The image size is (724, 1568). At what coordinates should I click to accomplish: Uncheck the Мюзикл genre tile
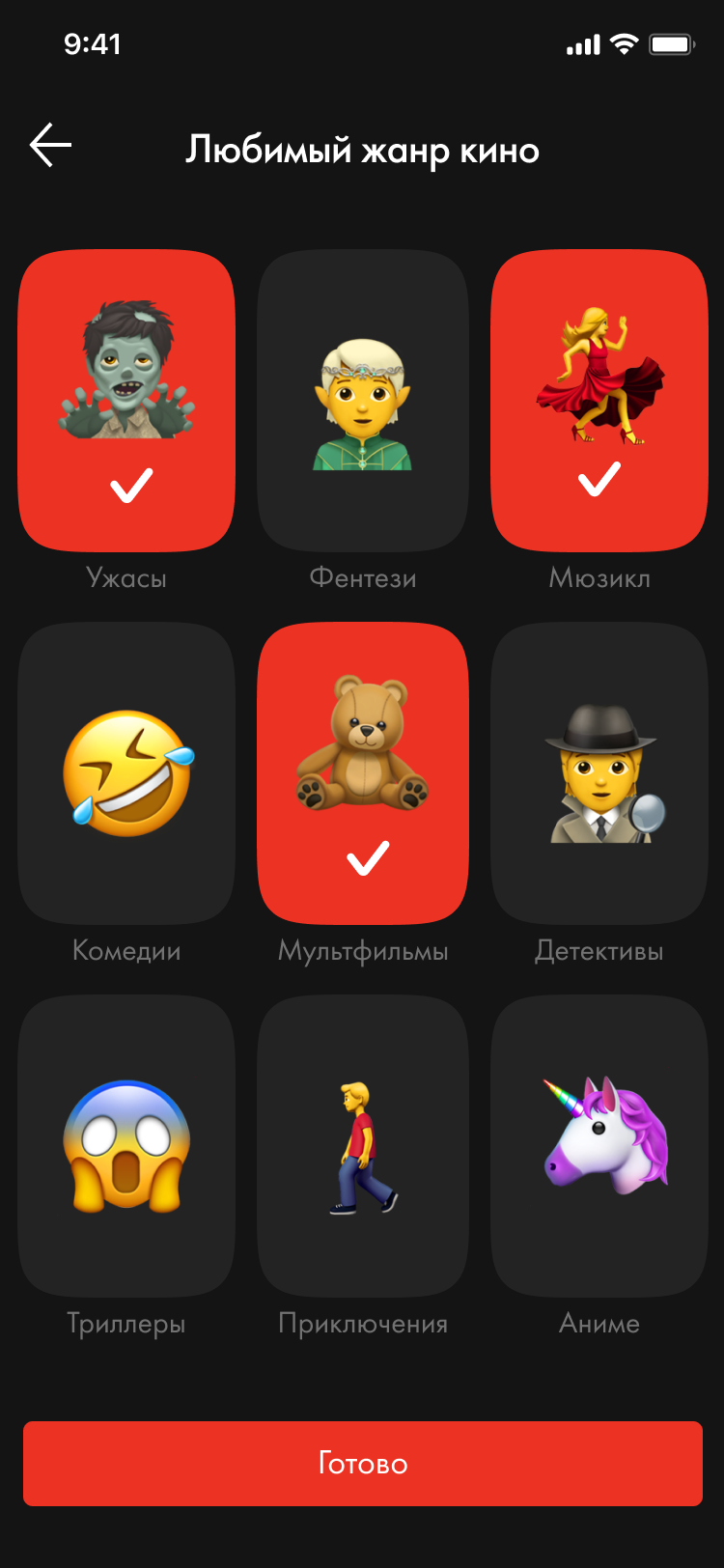point(599,401)
